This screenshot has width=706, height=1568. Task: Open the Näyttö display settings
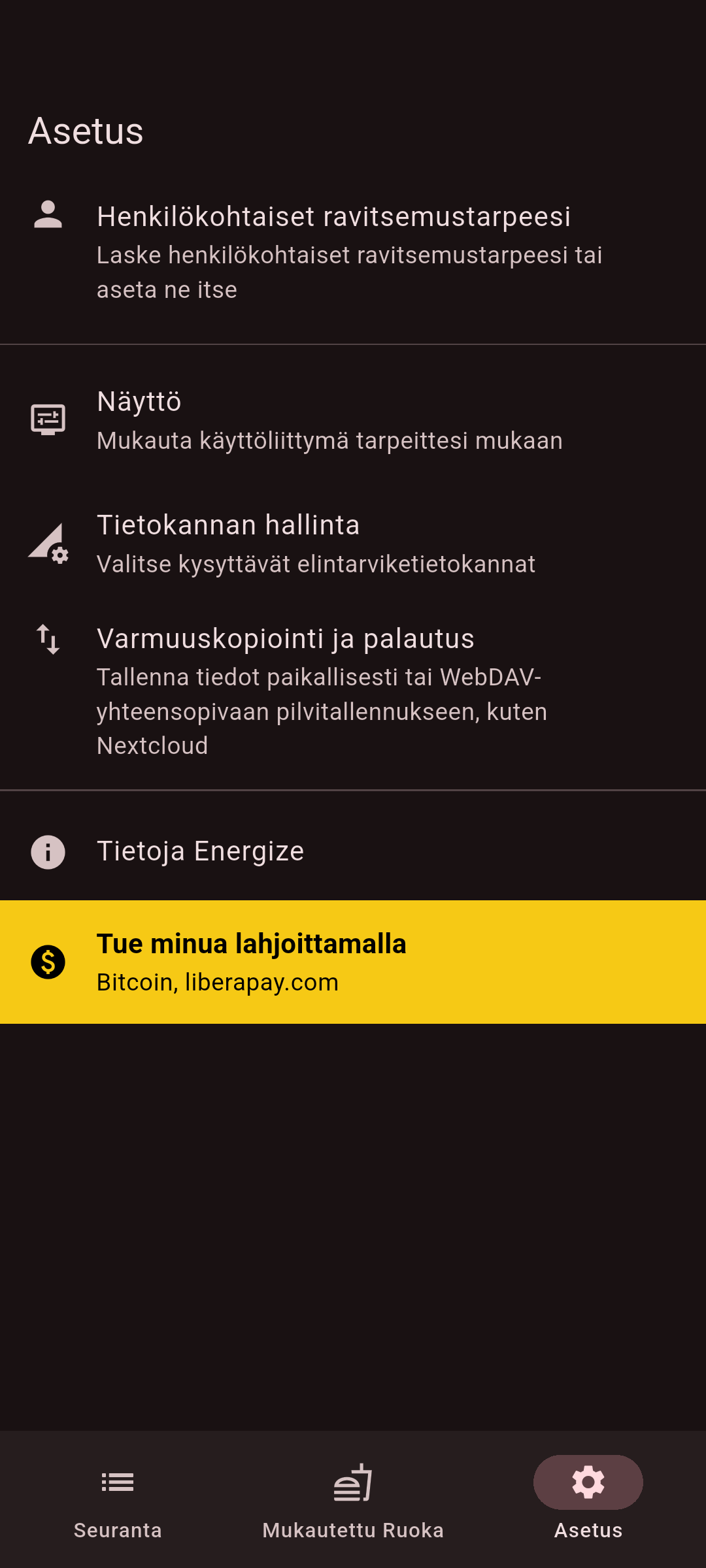(x=353, y=420)
